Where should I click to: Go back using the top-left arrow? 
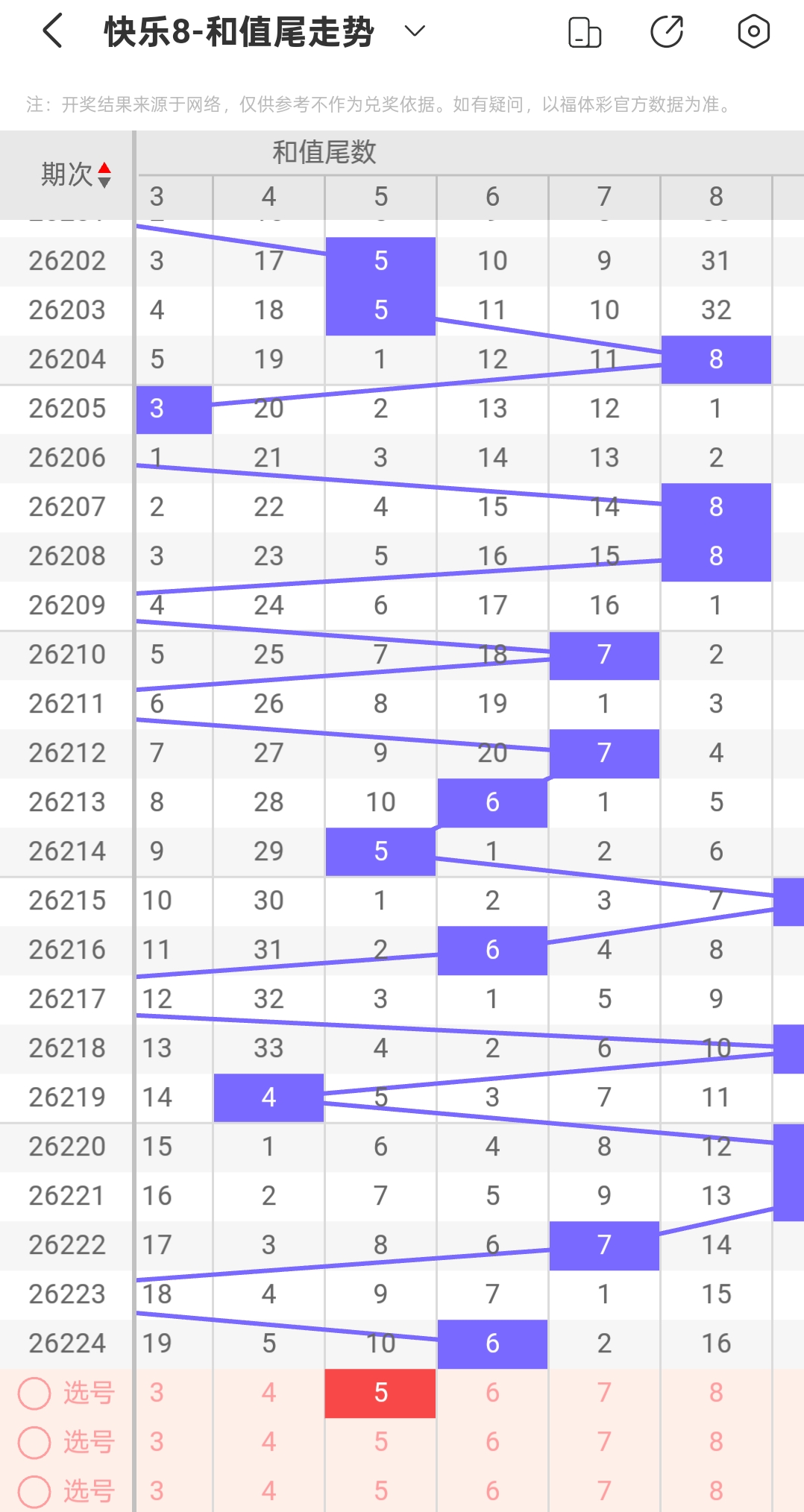point(52,31)
